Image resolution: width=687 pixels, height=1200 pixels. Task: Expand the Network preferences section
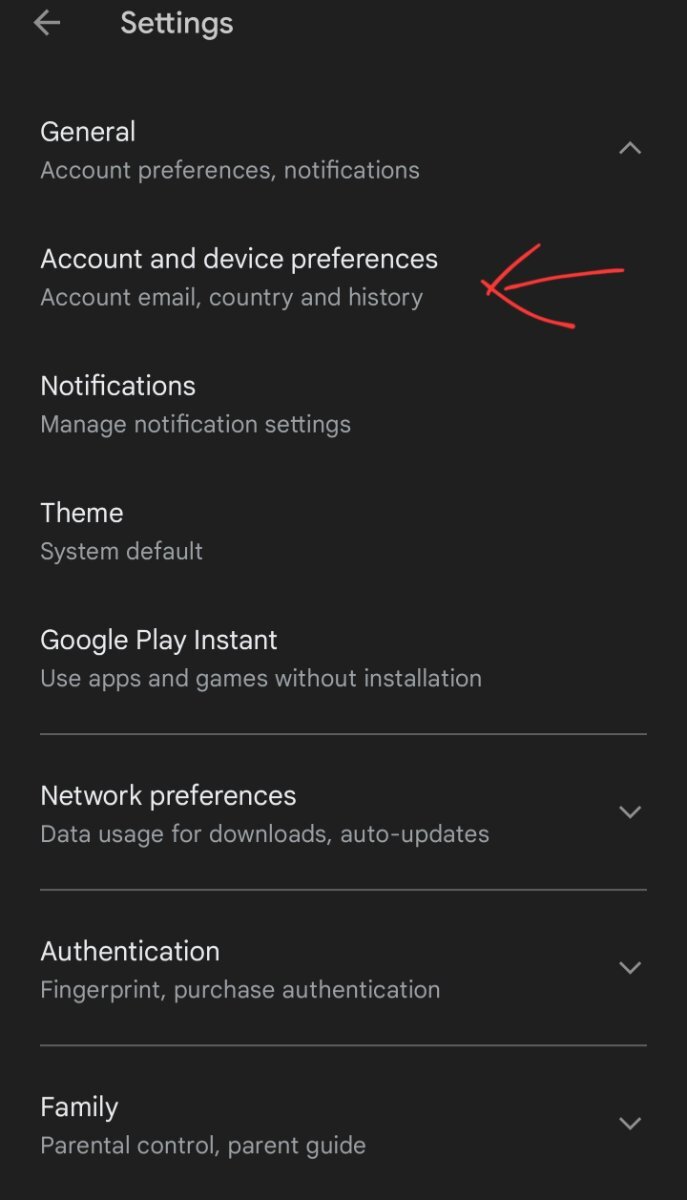click(629, 812)
